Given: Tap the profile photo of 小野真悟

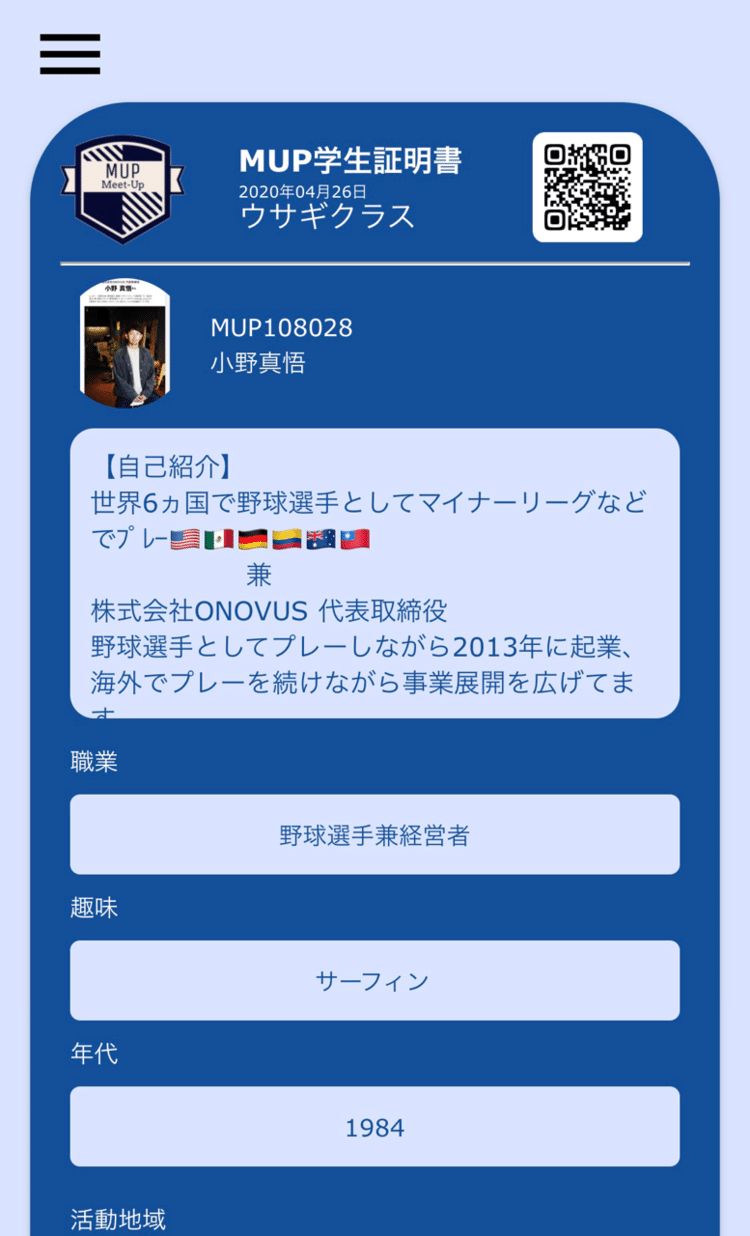Looking at the screenshot, I should [x=125, y=345].
